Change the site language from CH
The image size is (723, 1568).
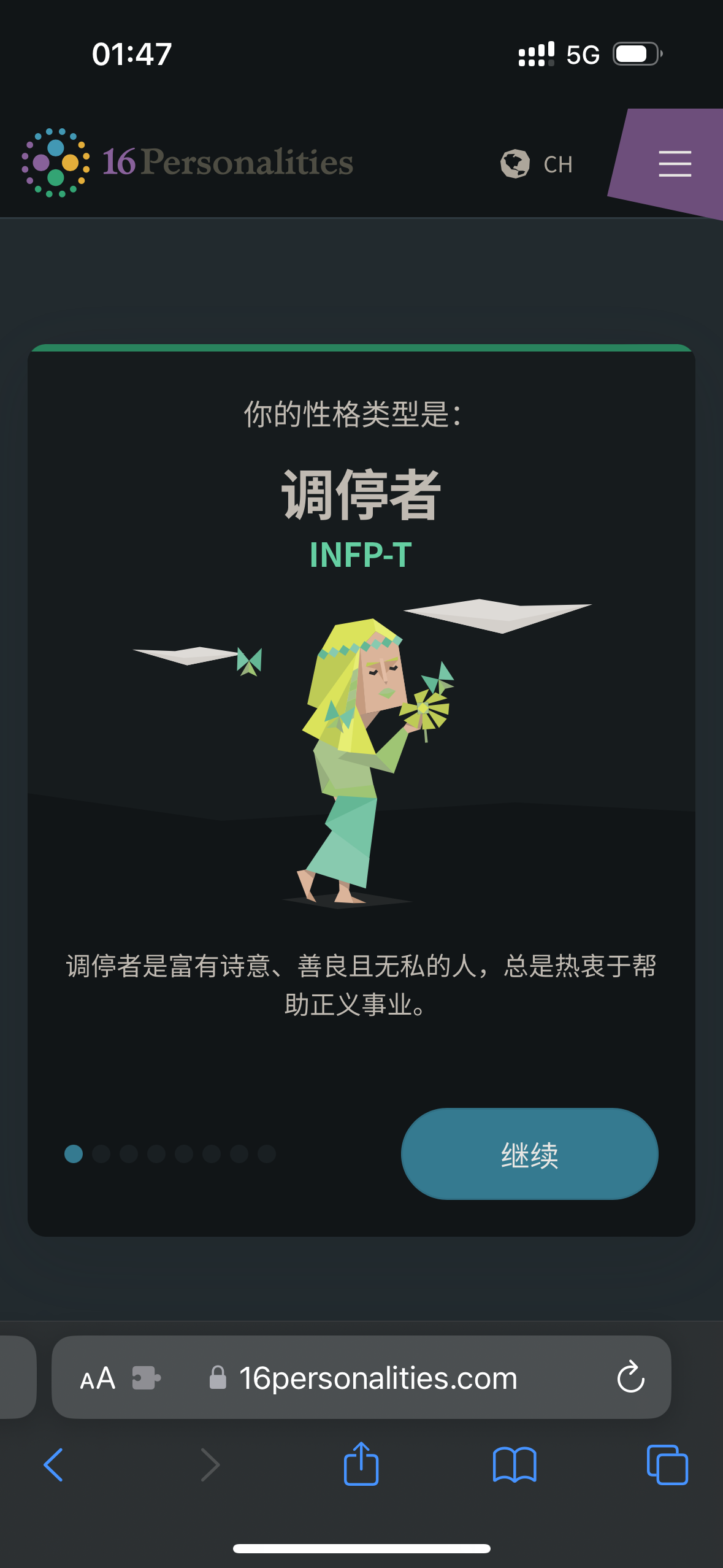[537, 164]
